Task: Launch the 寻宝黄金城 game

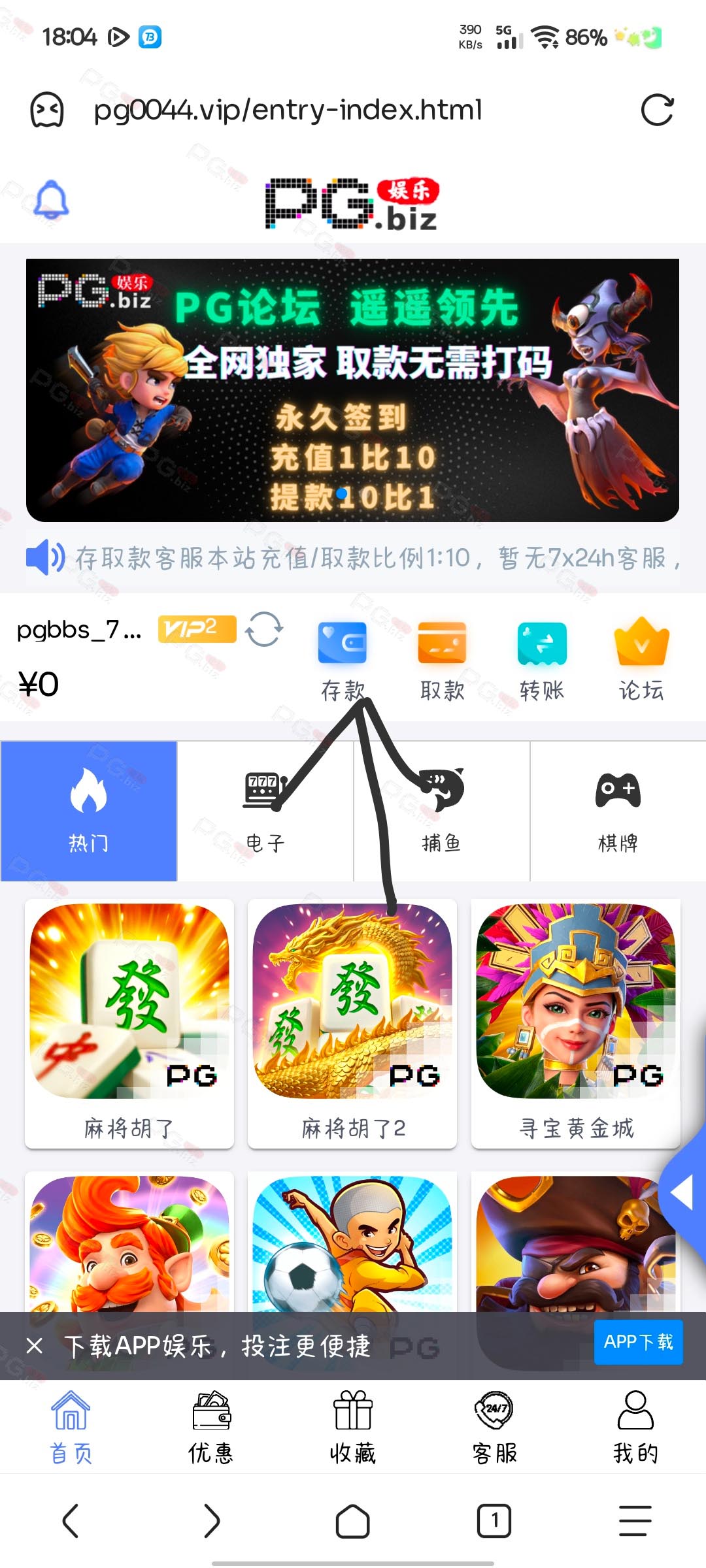Action: (576, 1024)
